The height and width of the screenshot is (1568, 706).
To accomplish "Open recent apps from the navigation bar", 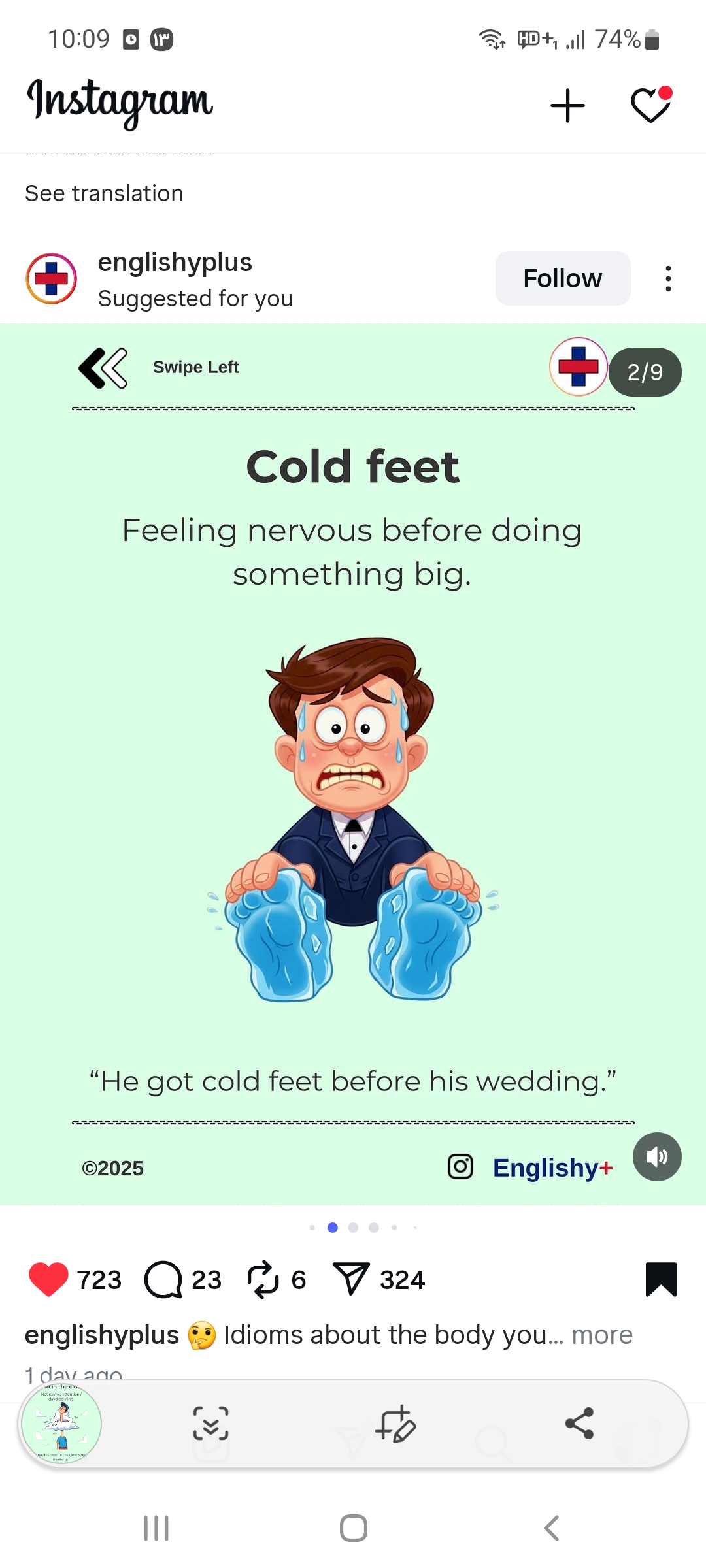I will click(x=156, y=1528).
